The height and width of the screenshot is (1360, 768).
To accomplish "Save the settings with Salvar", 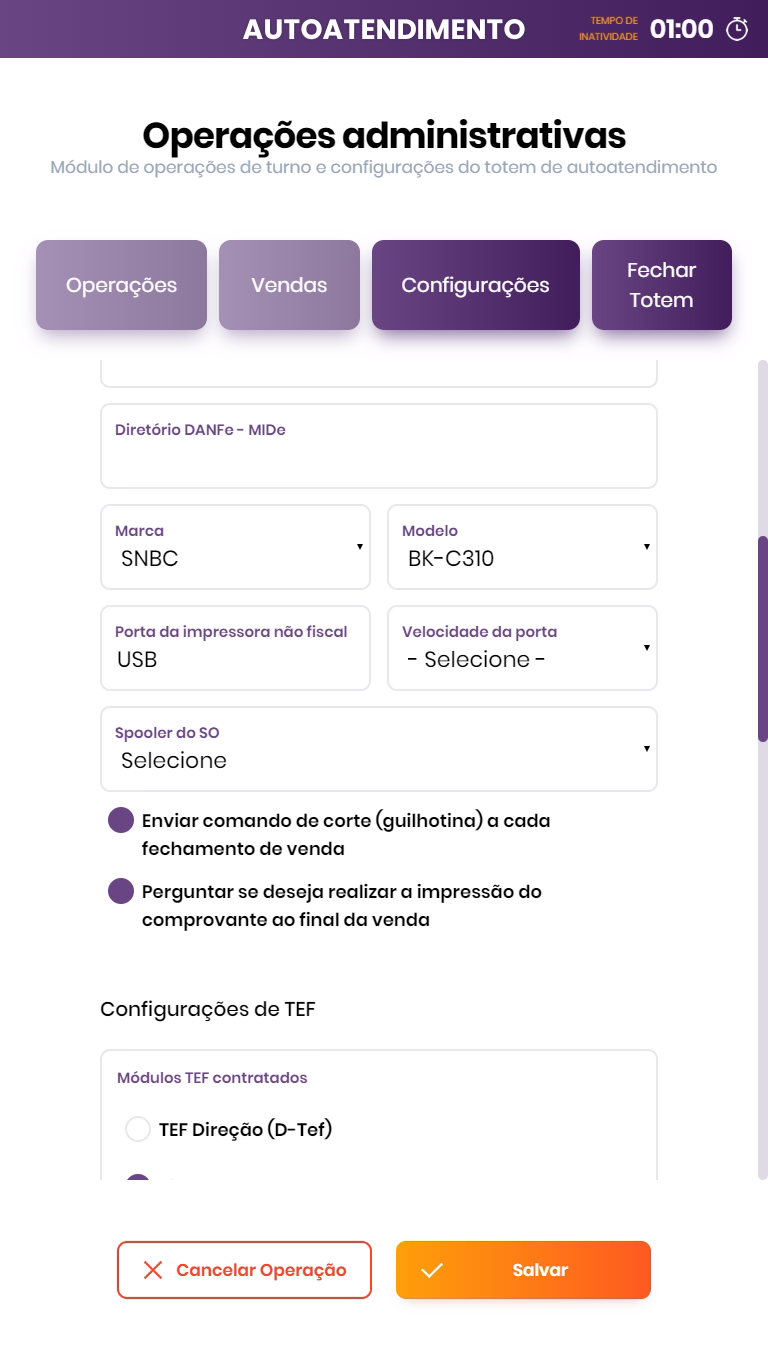I will tap(523, 1270).
